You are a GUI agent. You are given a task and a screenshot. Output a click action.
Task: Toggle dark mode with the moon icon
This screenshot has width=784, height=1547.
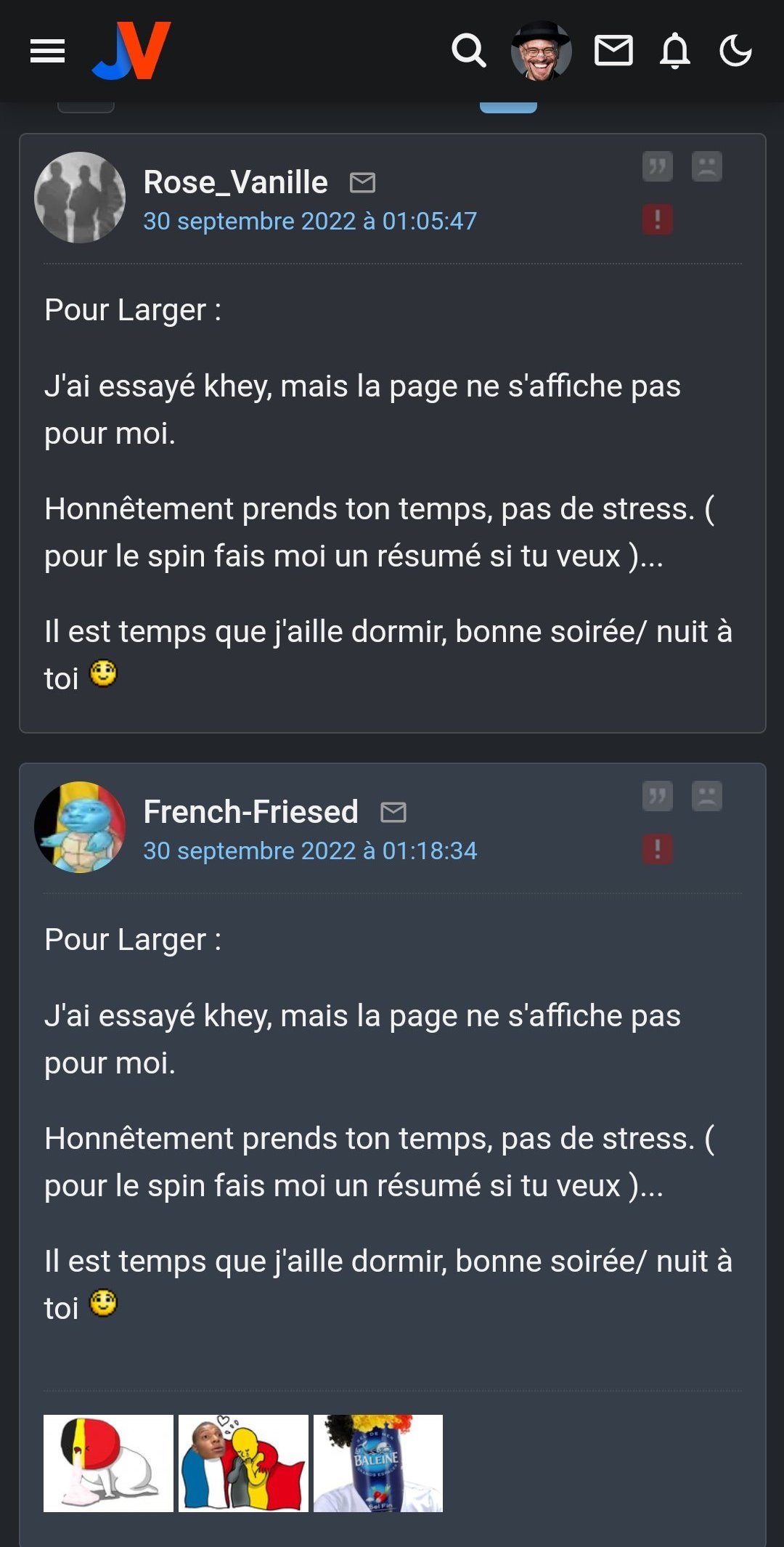[x=735, y=51]
